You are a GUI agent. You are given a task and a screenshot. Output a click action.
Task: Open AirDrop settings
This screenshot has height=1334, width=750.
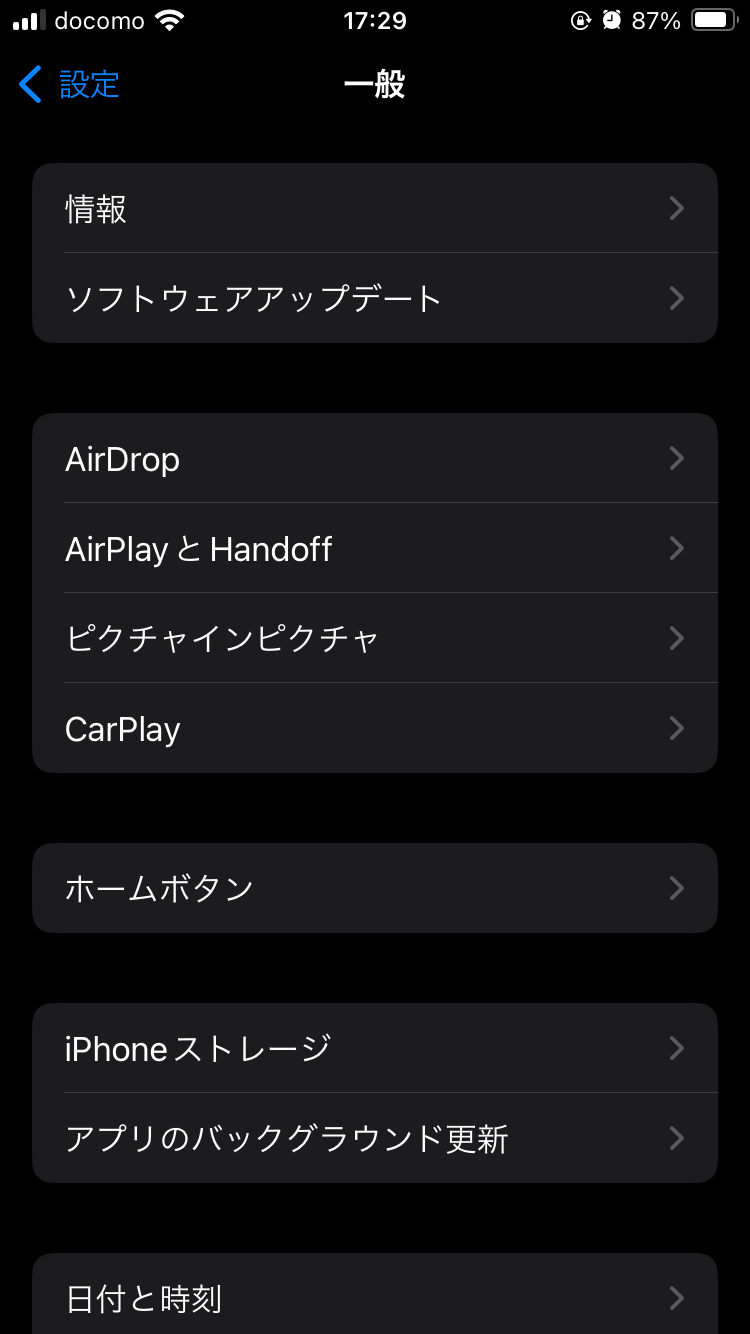click(x=374, y=459)
